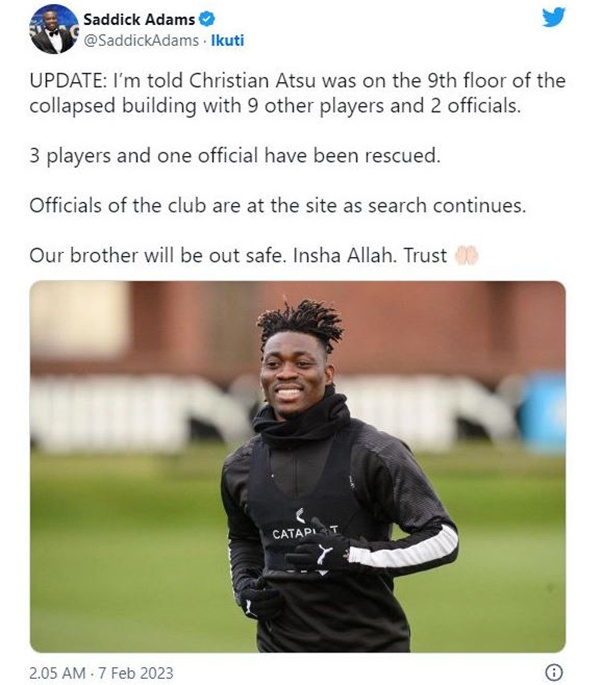Open the 2.05 AM 7 Feb 2023 timestamp
This screenshot has height=685, width=600.
coord(101,673)
